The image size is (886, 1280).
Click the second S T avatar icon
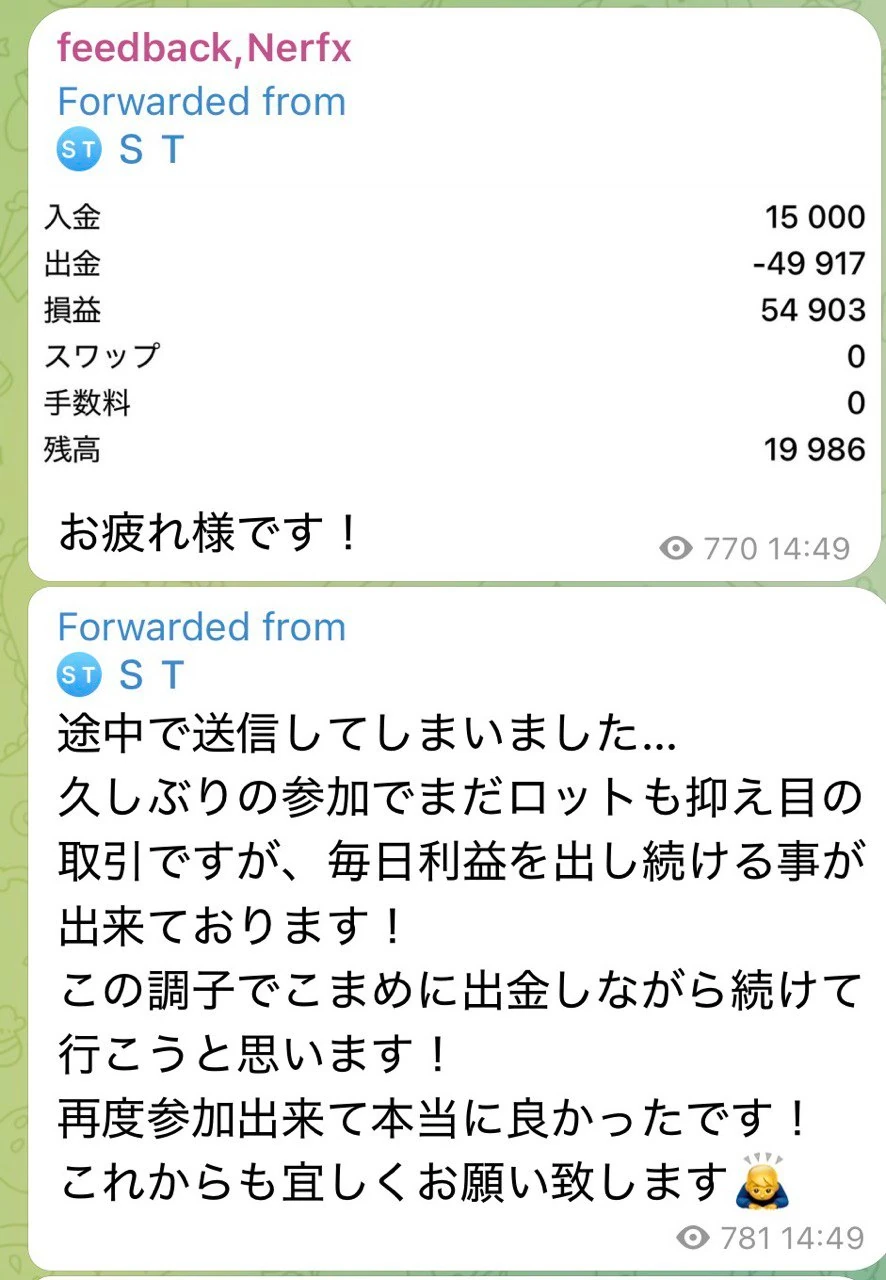pos(80,674)
